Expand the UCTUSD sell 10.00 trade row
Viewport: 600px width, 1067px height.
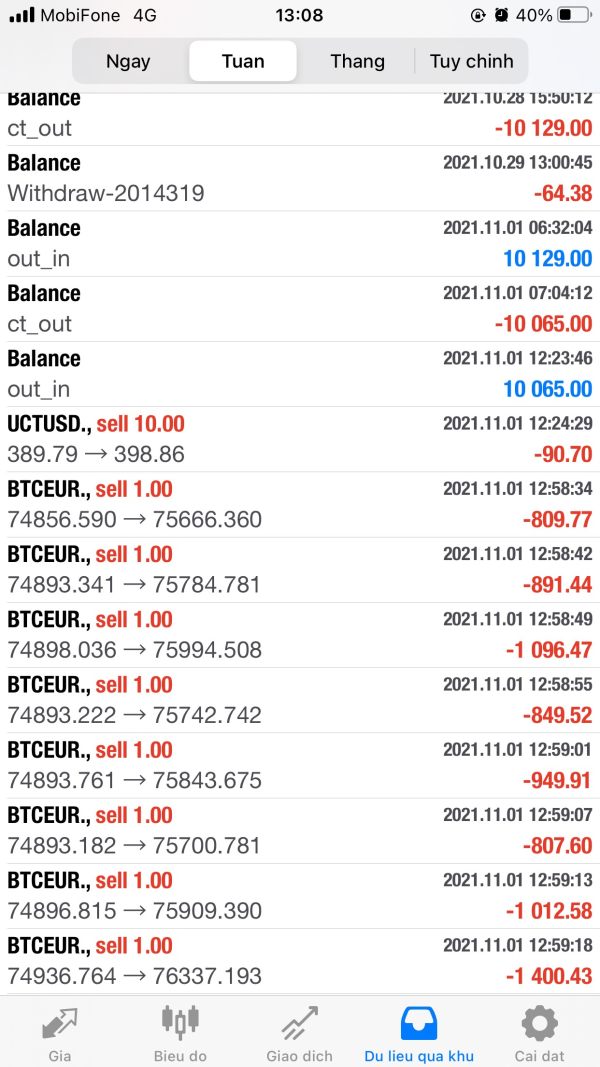click(x=300, y=439)
